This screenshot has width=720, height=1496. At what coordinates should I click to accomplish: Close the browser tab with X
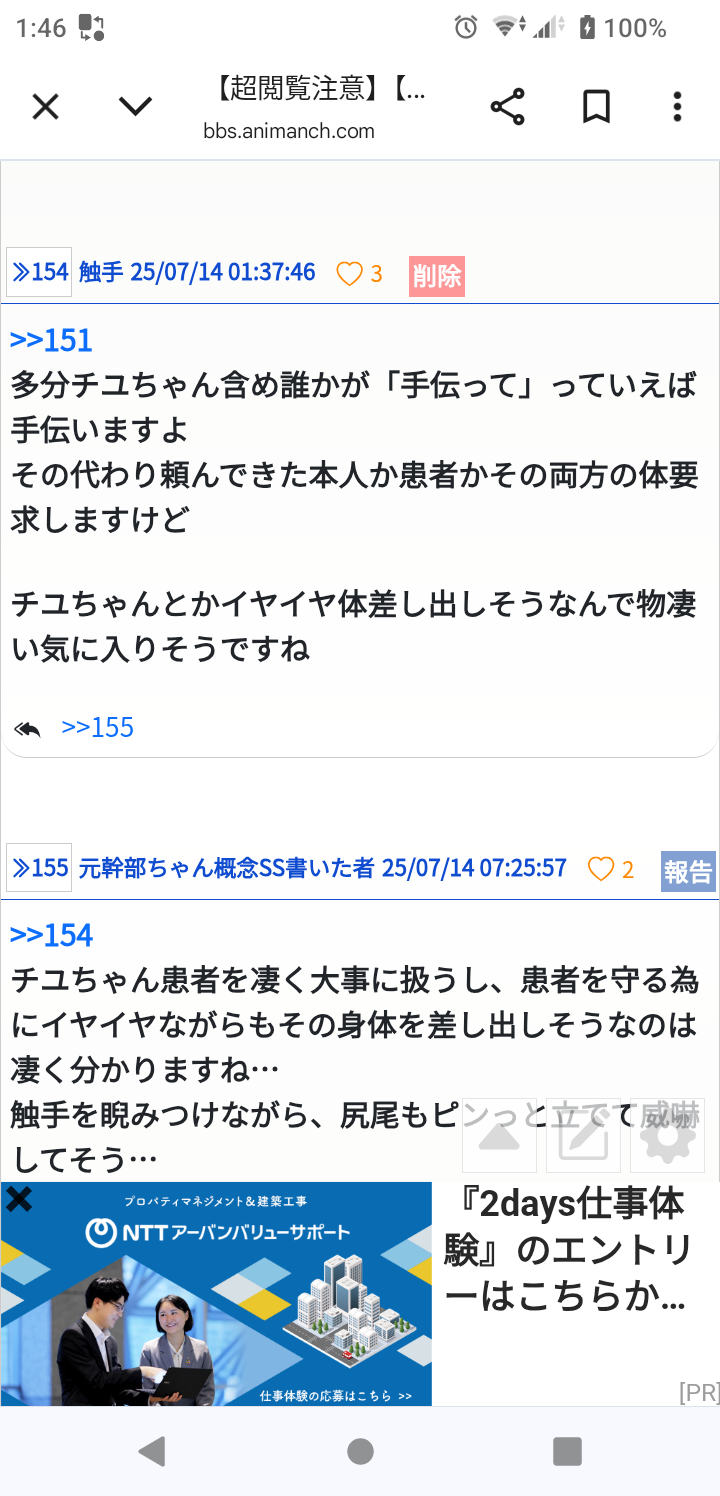tap(45, 106)
